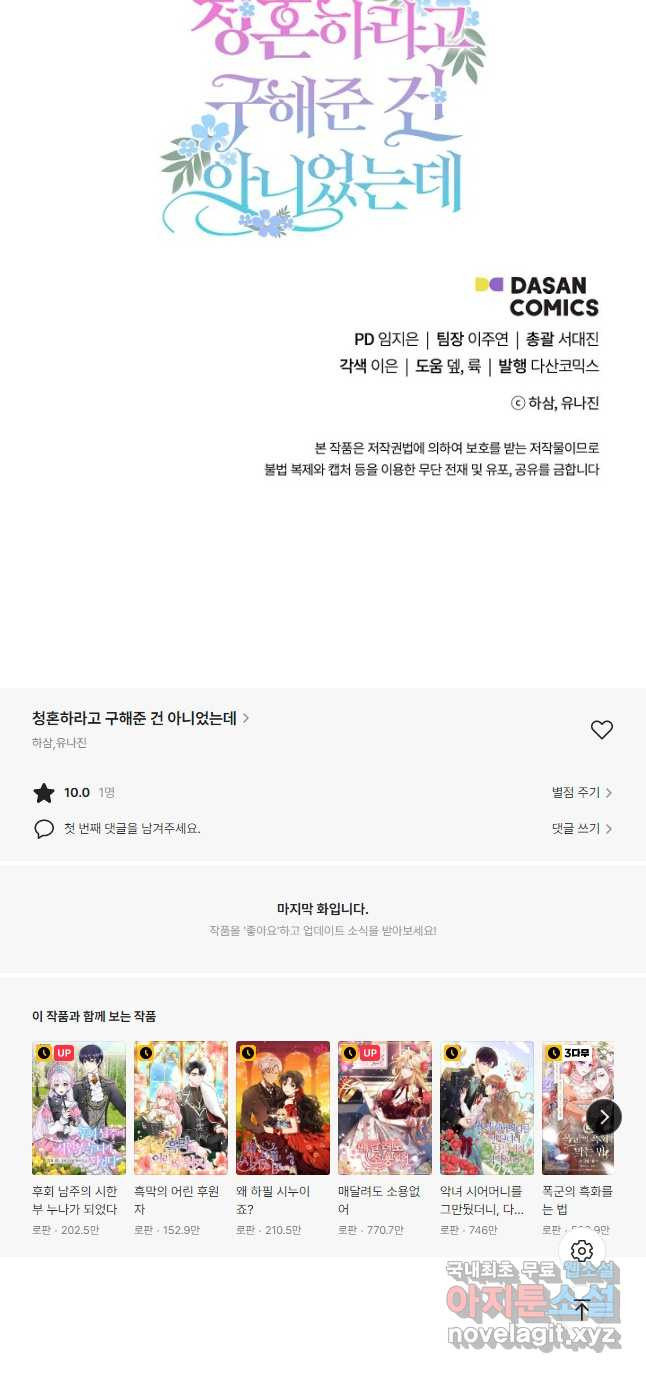Open 왜 하필 시누이죠? card
This screenshot has height=1373, width=646.
[x=283, y=1108]
